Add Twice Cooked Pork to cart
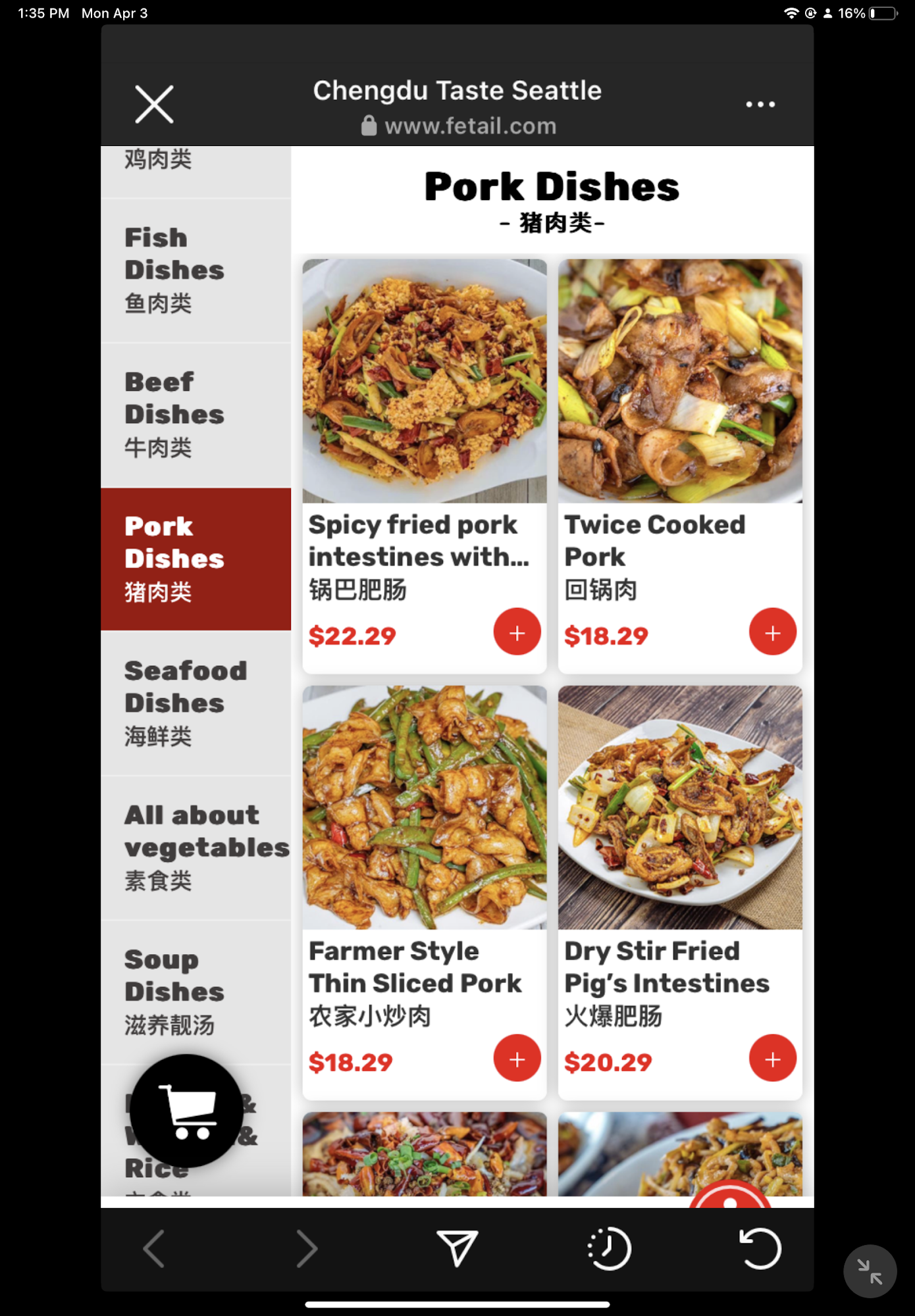The image size is (915, 1316). 772,632
